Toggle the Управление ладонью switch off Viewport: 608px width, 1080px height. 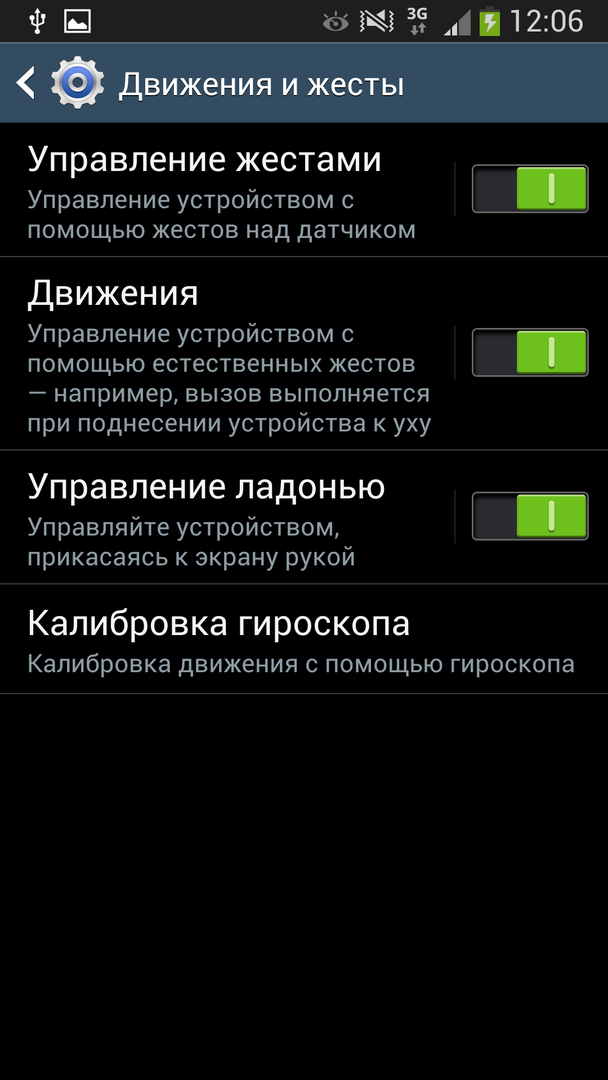[530, 516]
